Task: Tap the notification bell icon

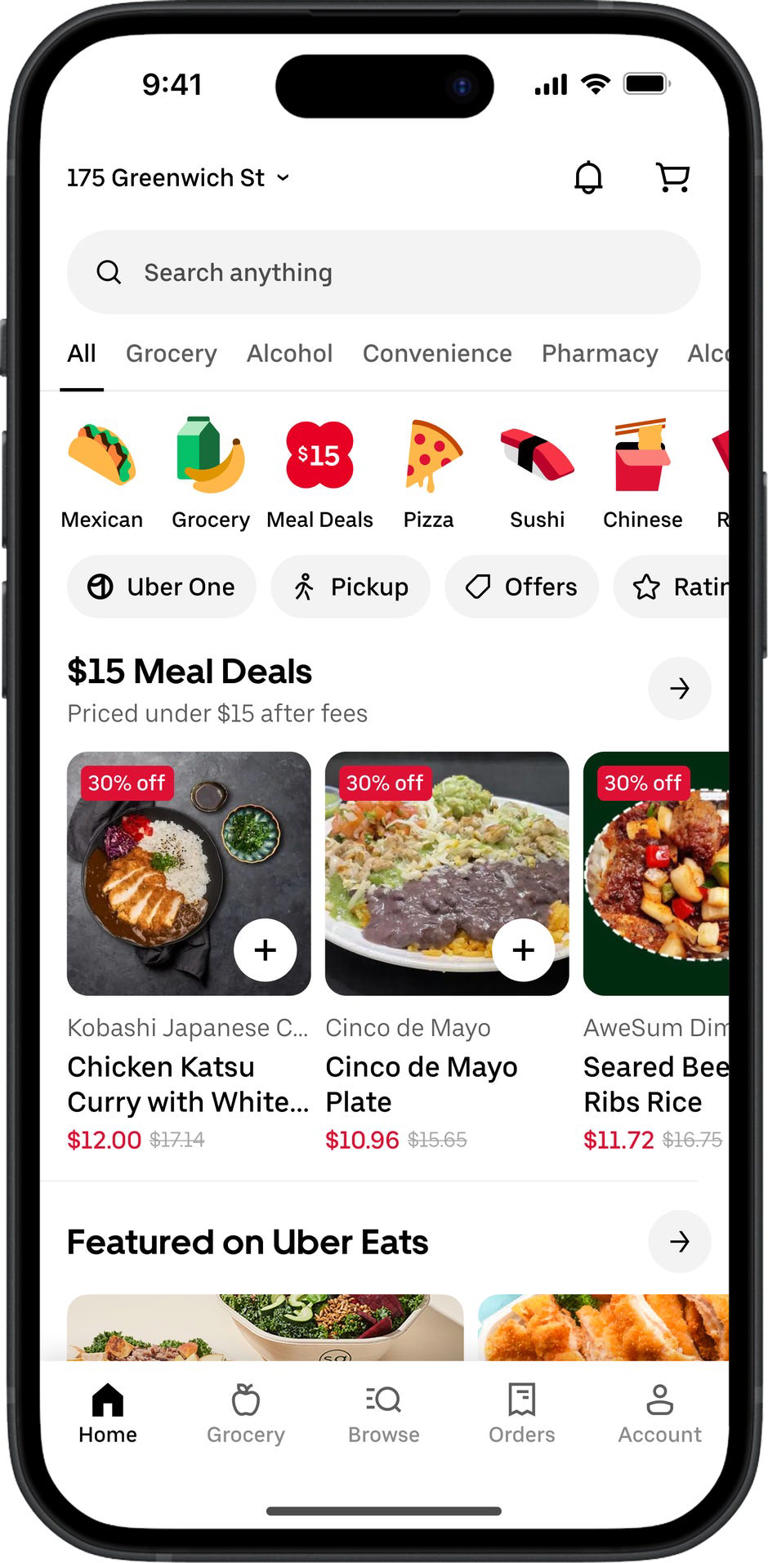Action: point(589,177)
